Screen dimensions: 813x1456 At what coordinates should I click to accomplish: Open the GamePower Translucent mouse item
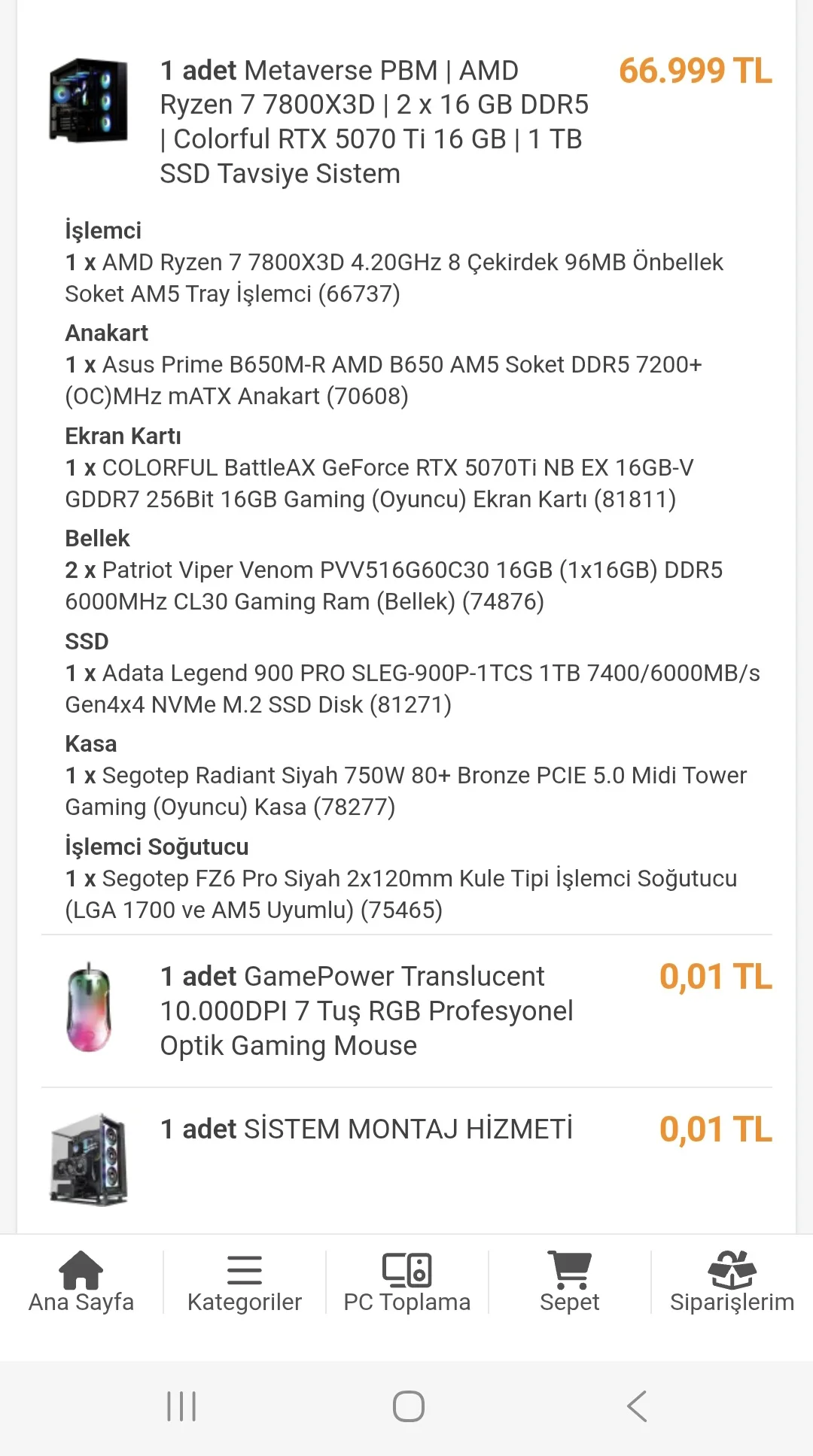[x=367, y=1011]
